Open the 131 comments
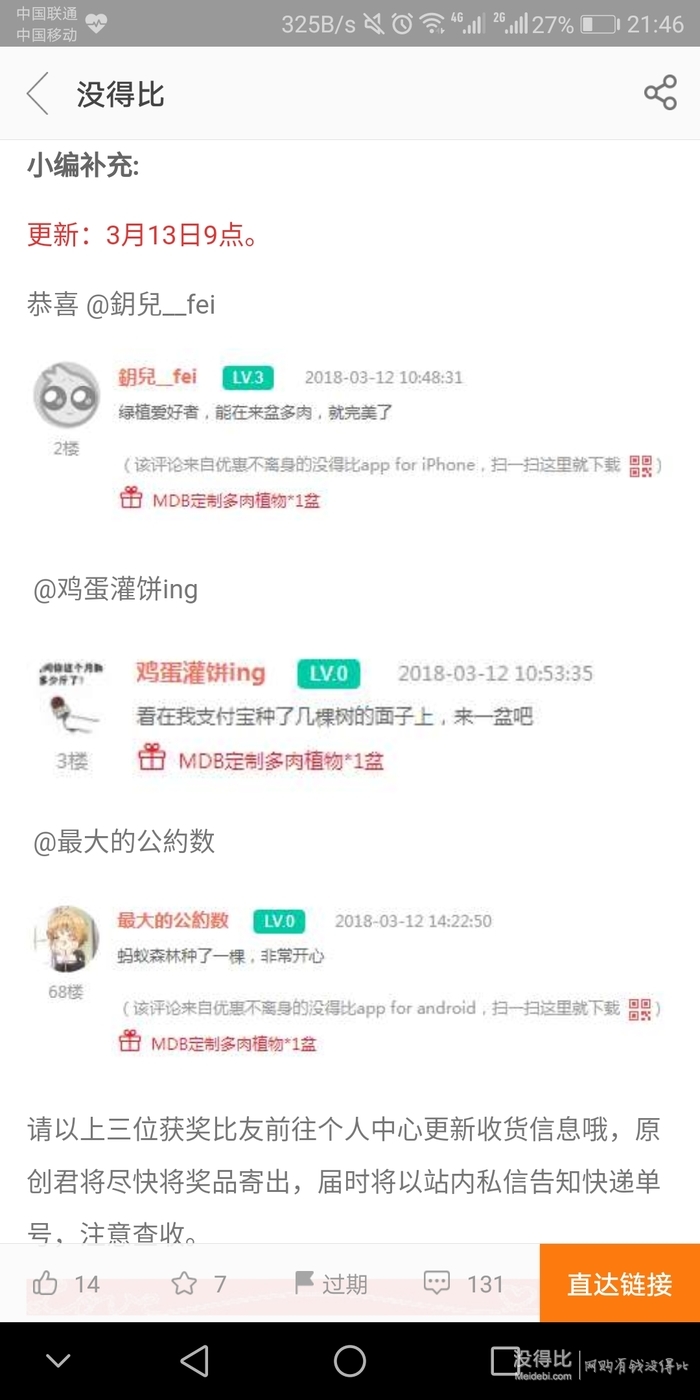The image size is (700, 1400). (x=464, y=1283)
